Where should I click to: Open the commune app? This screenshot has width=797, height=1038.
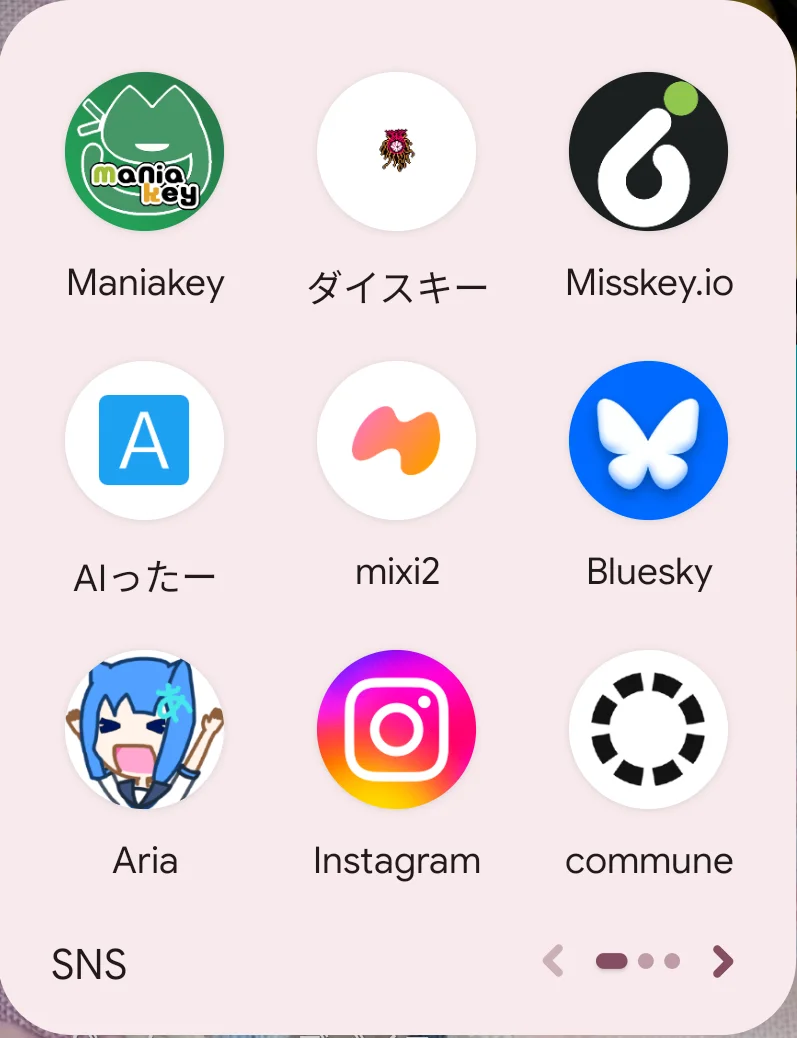coord(648,729)
